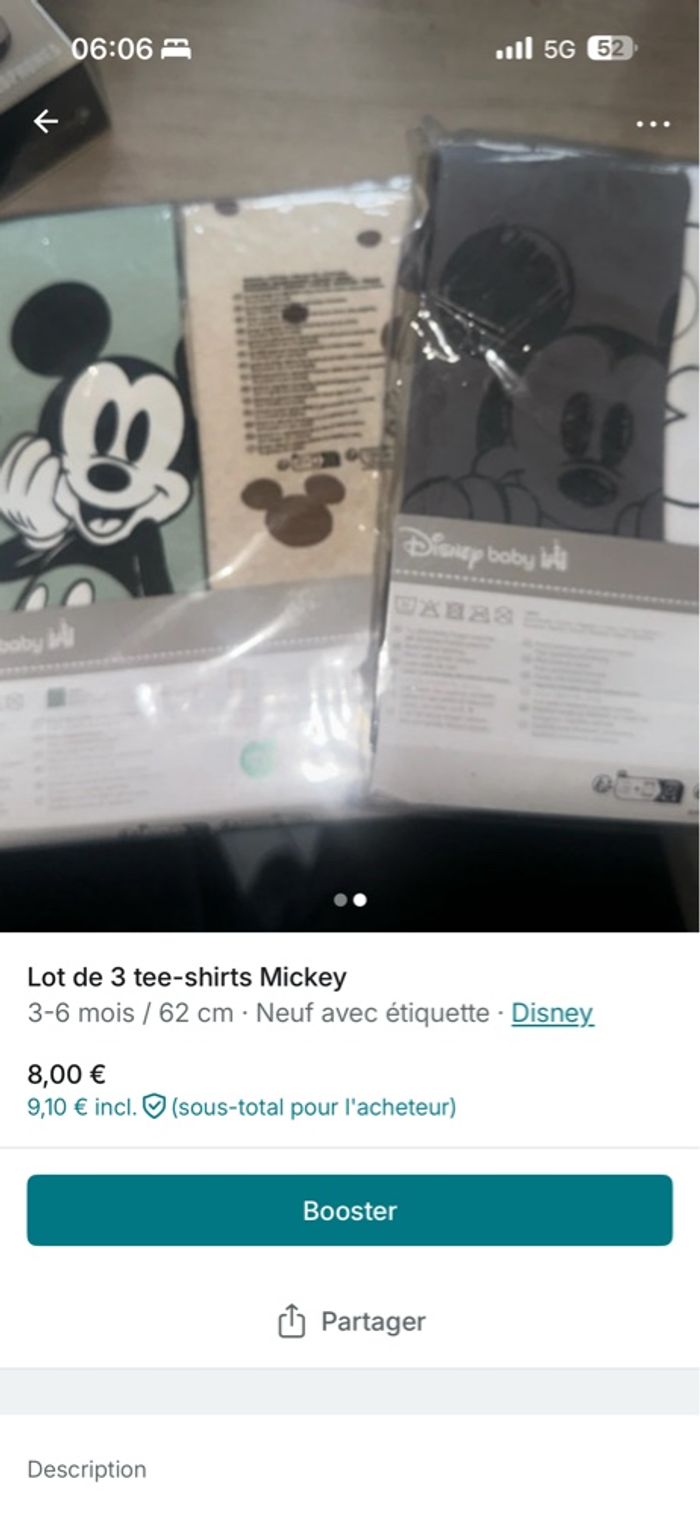The image size is (700, 1515).
Task: View buyer subtotal 9,10 € incl. details
Action: (x=241, y=1107)
